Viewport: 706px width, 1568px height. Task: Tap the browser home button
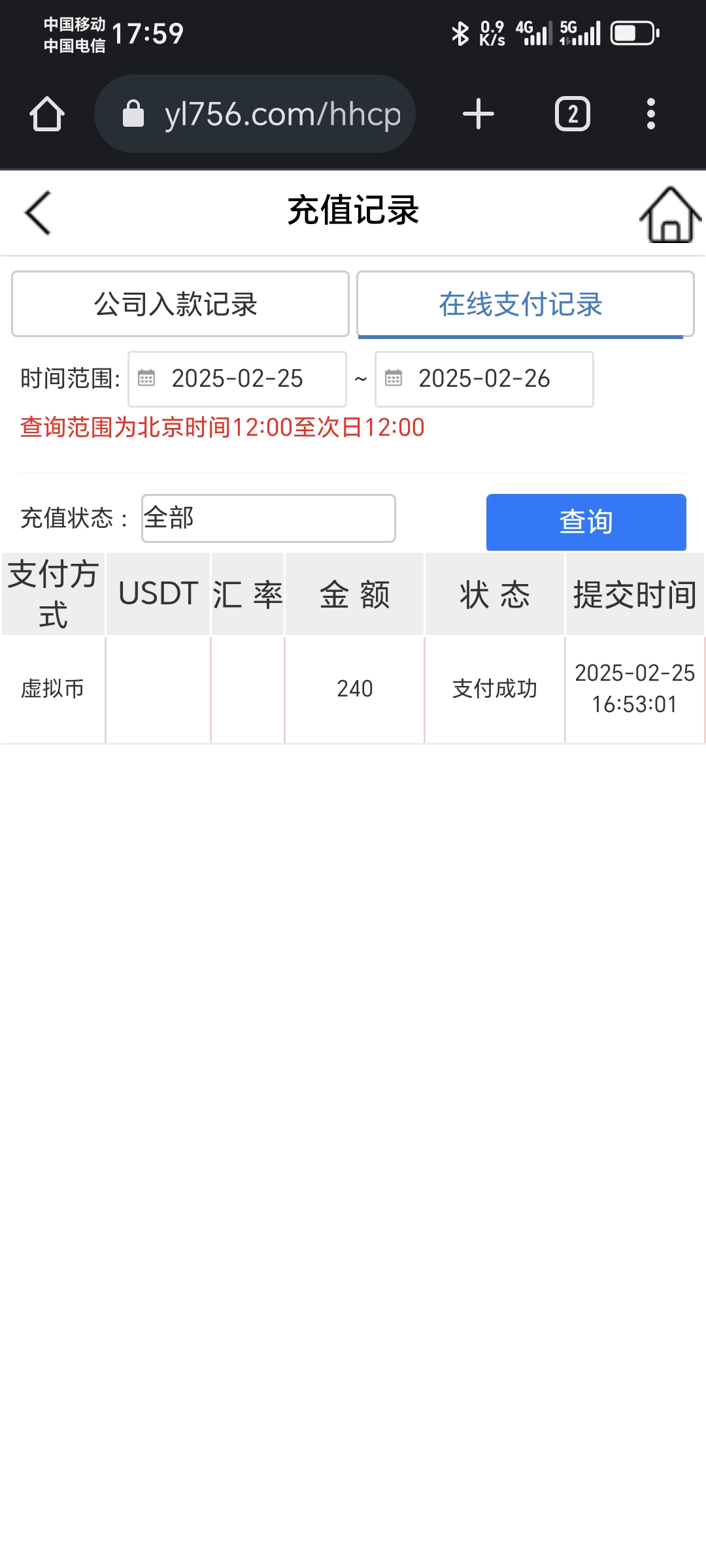click(46, 112)
